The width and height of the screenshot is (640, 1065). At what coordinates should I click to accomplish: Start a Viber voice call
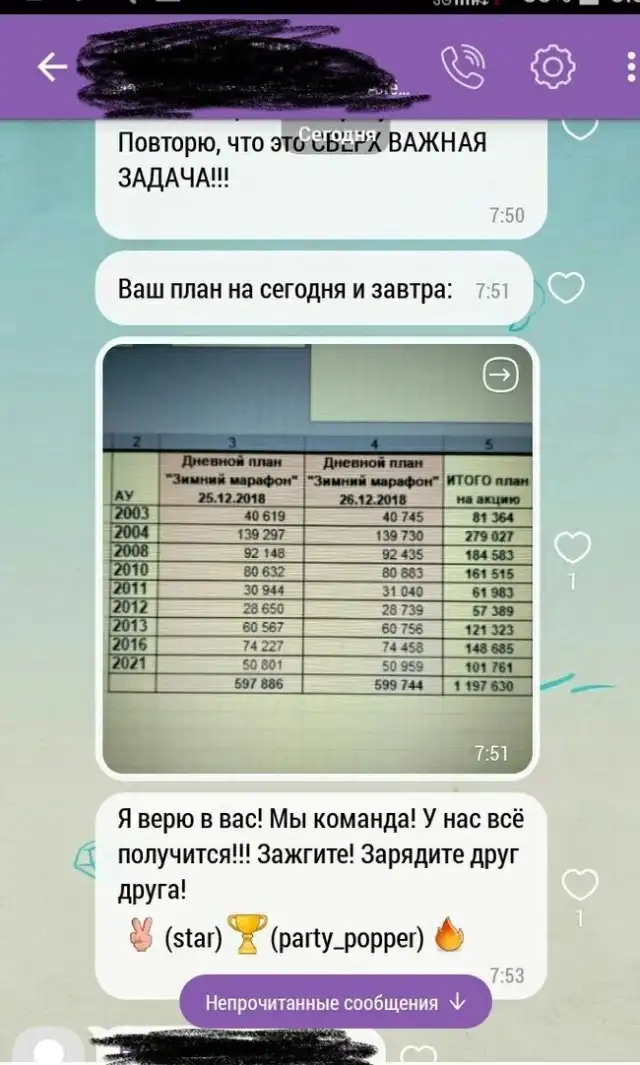pyautogui.click(x=463, y=67)
